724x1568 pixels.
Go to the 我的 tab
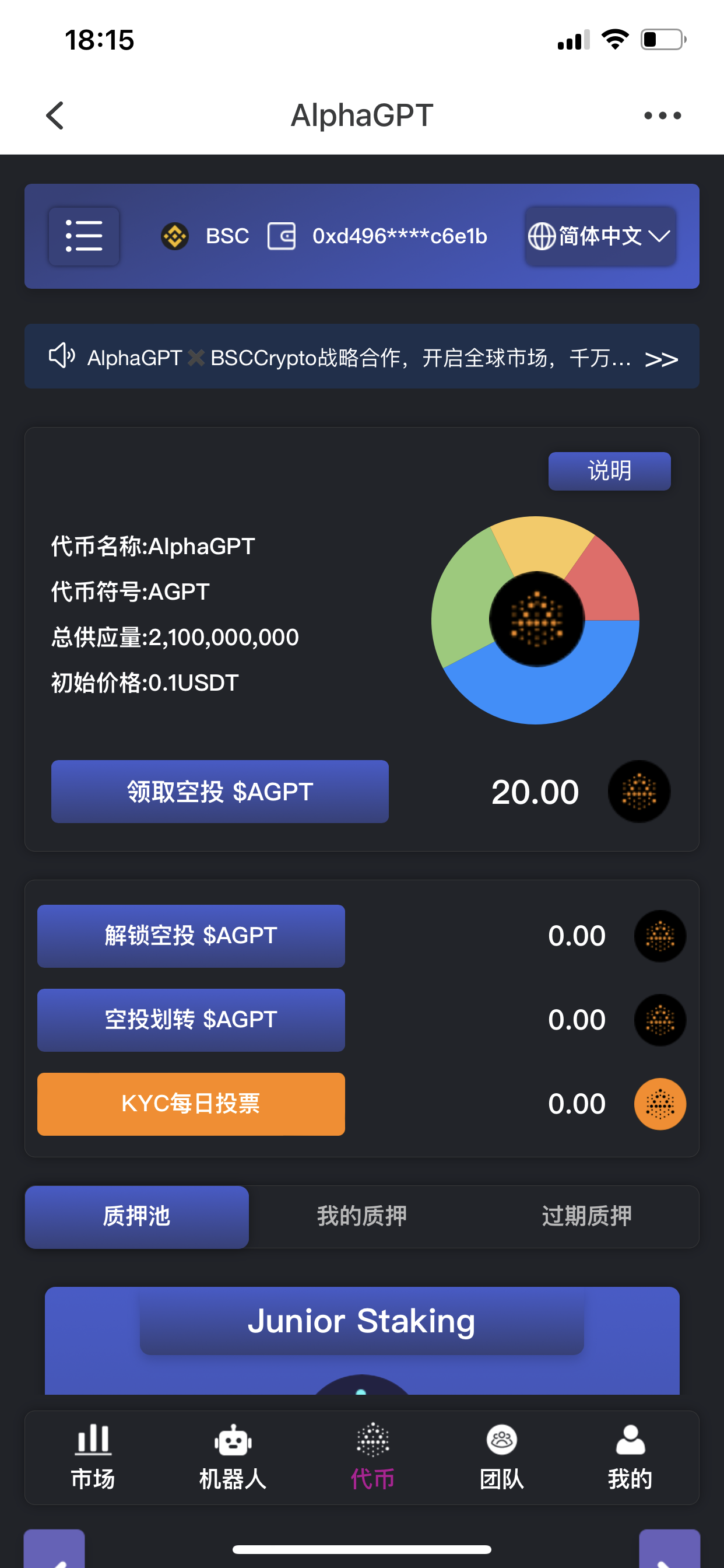click(630, 1457)
